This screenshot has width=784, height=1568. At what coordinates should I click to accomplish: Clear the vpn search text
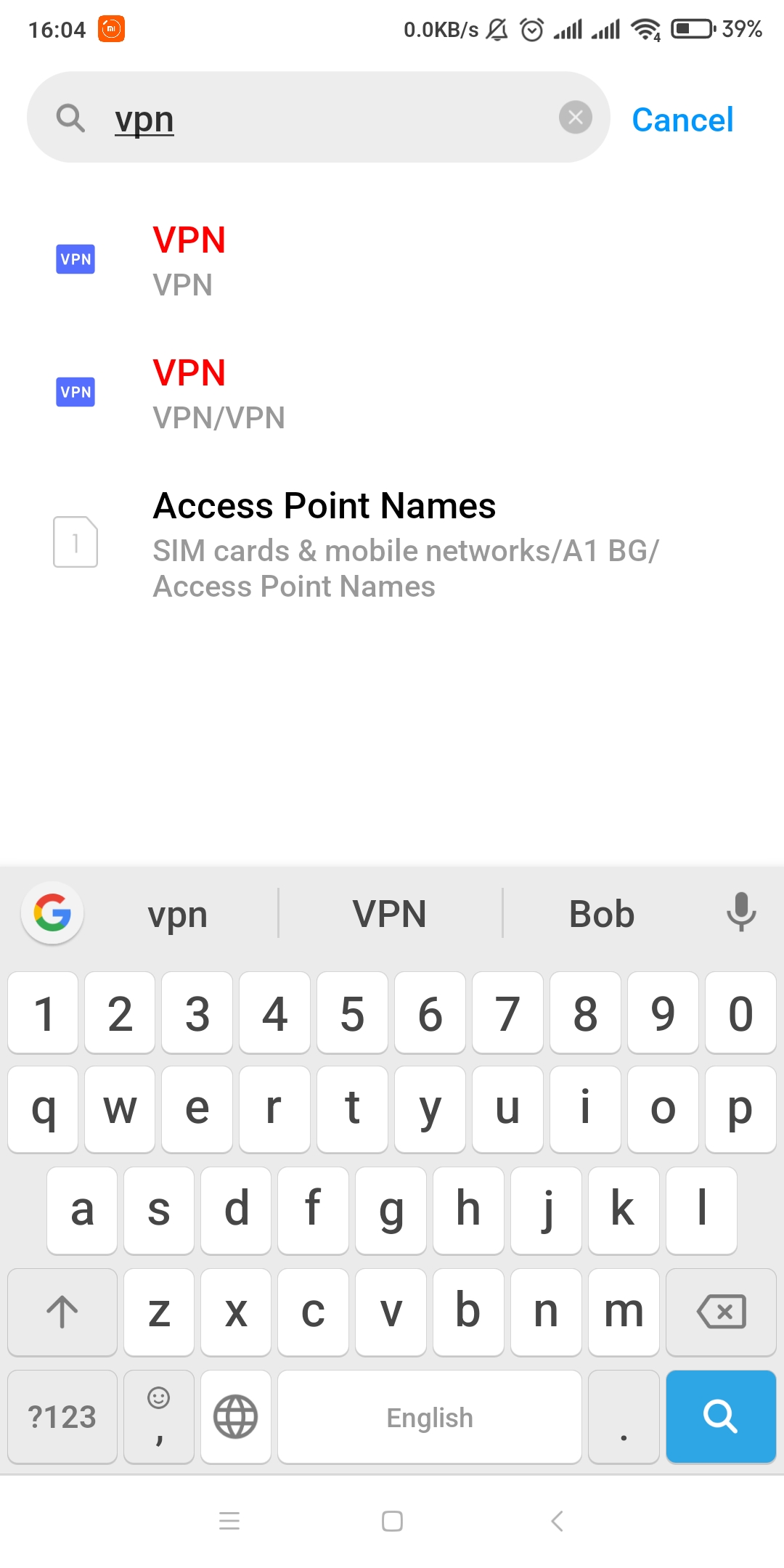click(576, 117)
